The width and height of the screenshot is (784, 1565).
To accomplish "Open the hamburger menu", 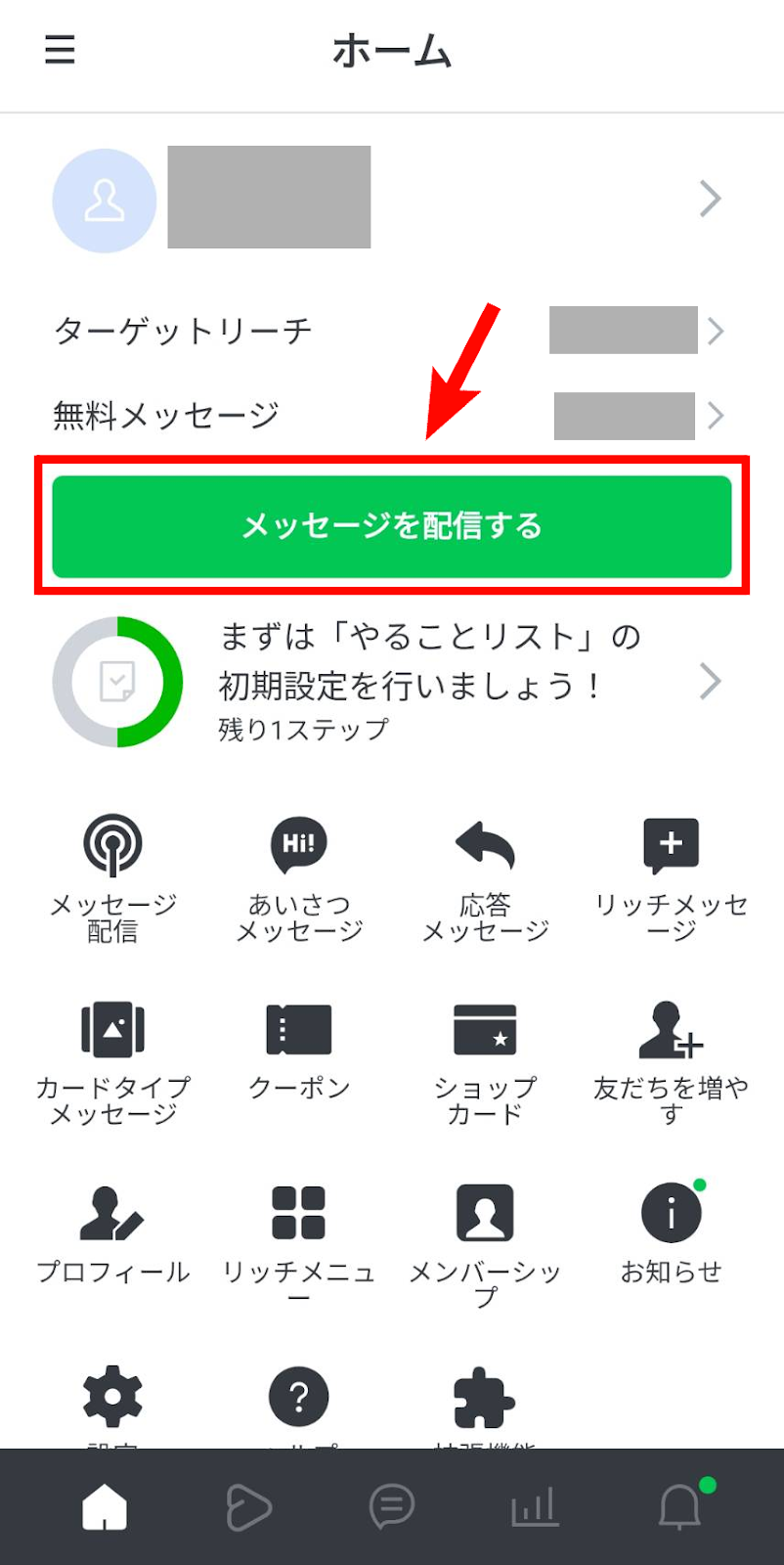I will [x=60, y=50].
